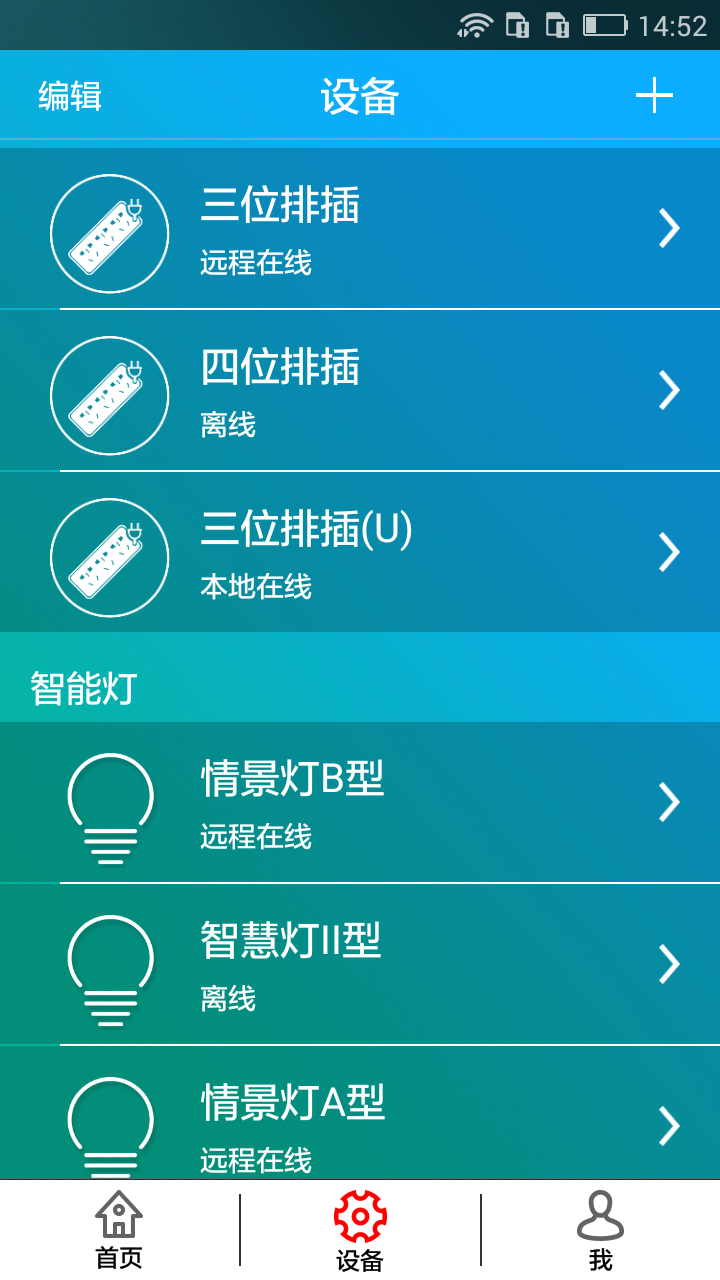Tap the 编辑 edit button

pos(70,97)
